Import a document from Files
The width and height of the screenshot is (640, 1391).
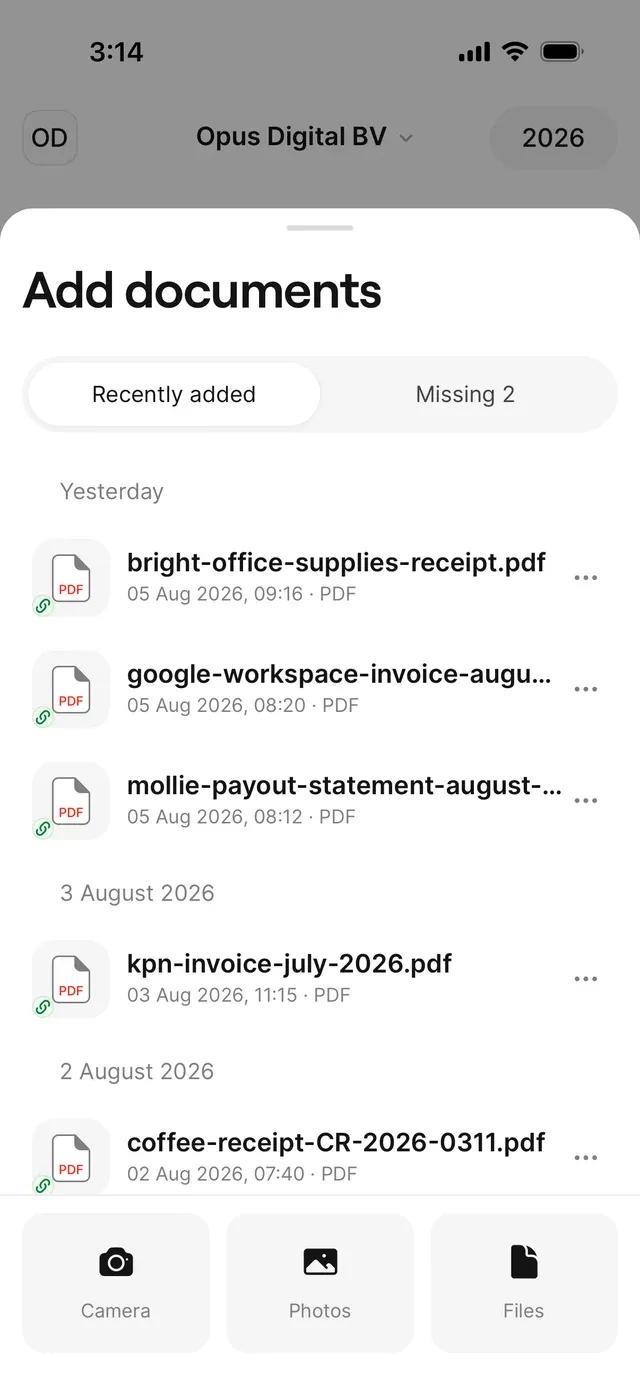[x=524, y=1283]
